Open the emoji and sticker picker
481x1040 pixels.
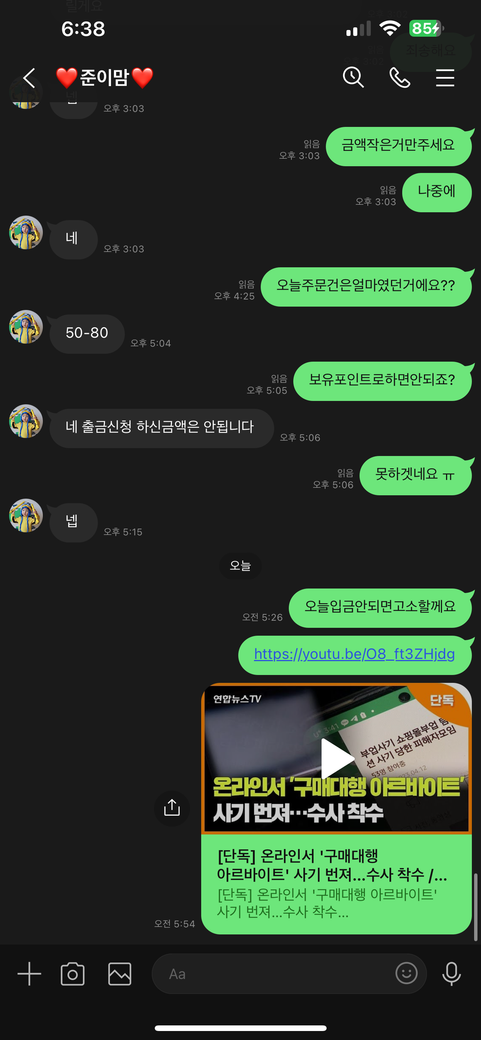tap(406, 974)
